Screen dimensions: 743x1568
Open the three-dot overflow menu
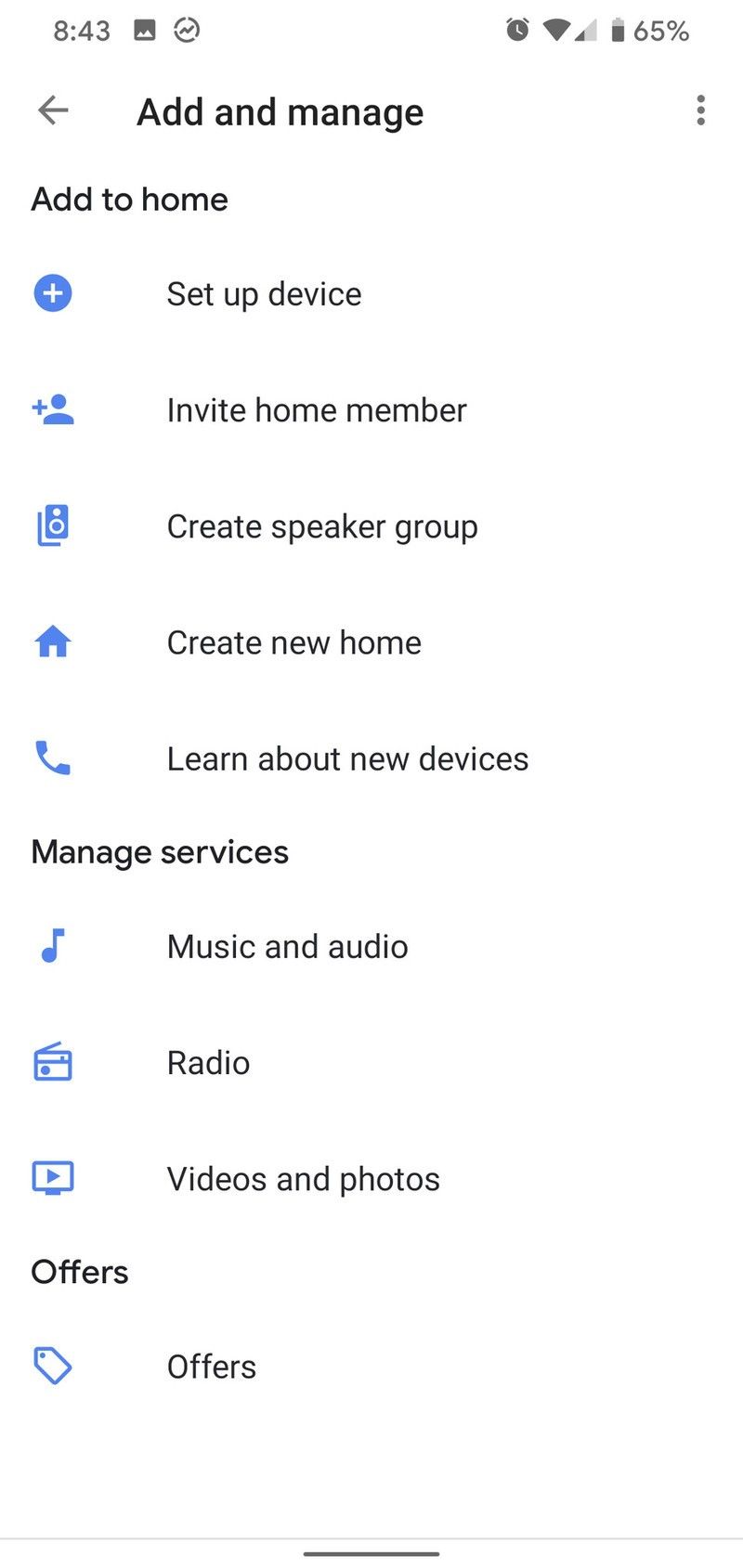pyautogui.click(x=701, y=110)
